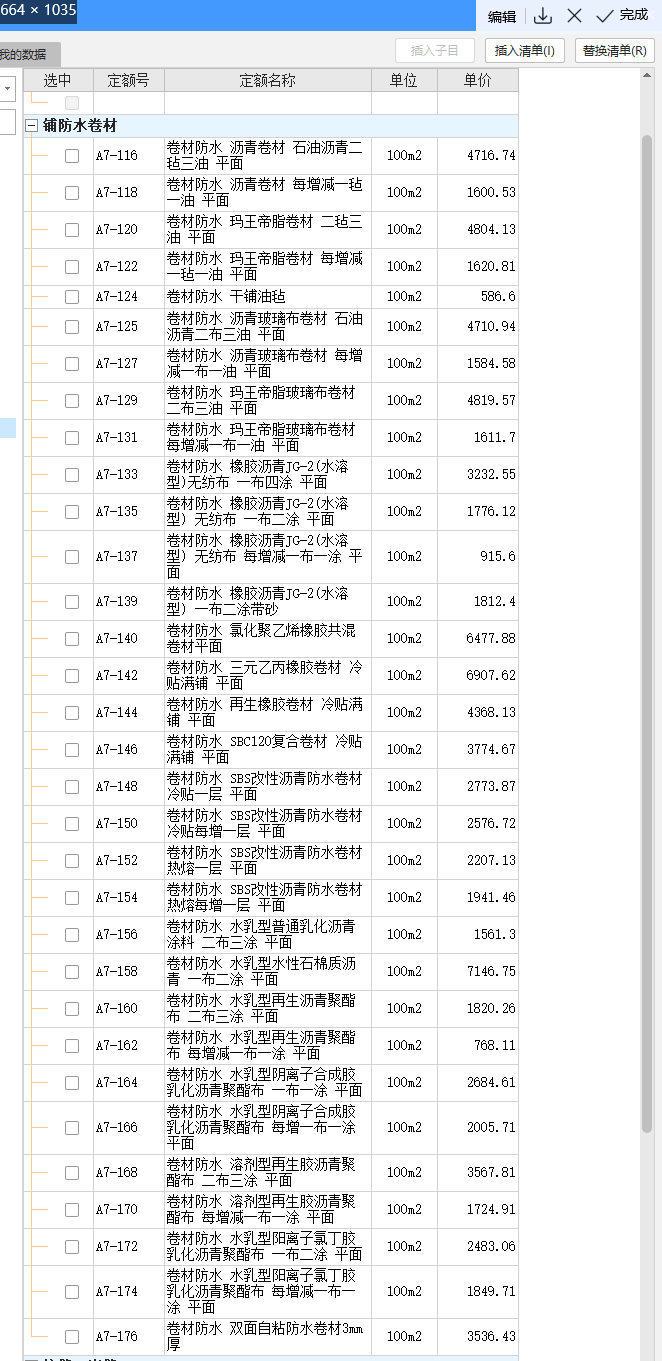This screenshot has width=662, height=1361.
Task: Check the box for A7-148 SBS冷贴一层
Action: pos(72,787)
